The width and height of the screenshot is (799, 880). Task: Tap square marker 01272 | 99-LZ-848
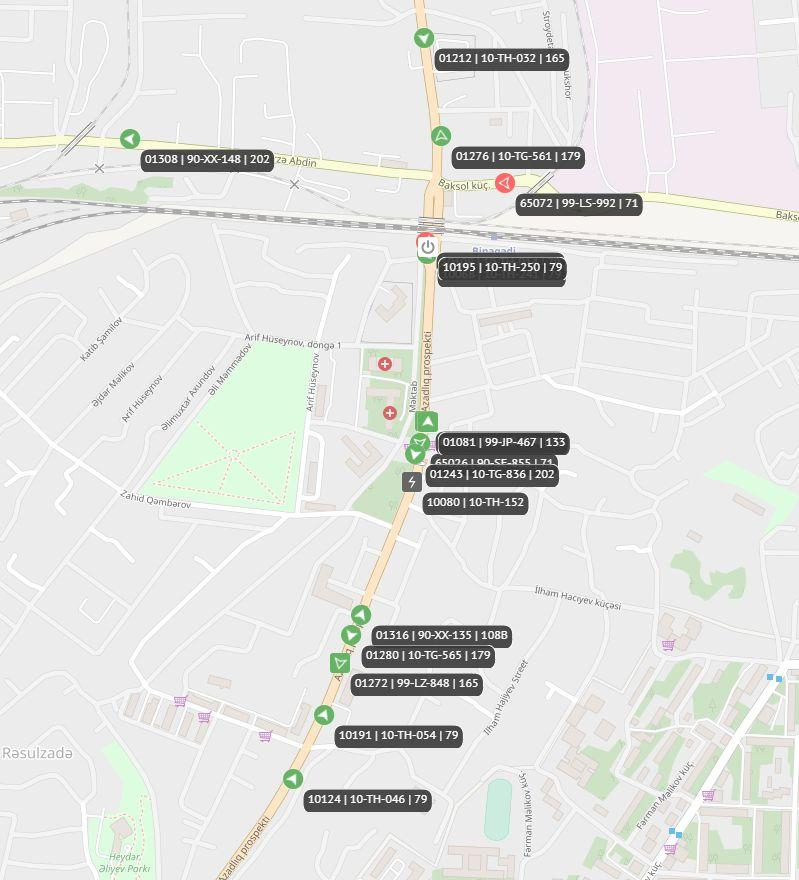point(340,662)
